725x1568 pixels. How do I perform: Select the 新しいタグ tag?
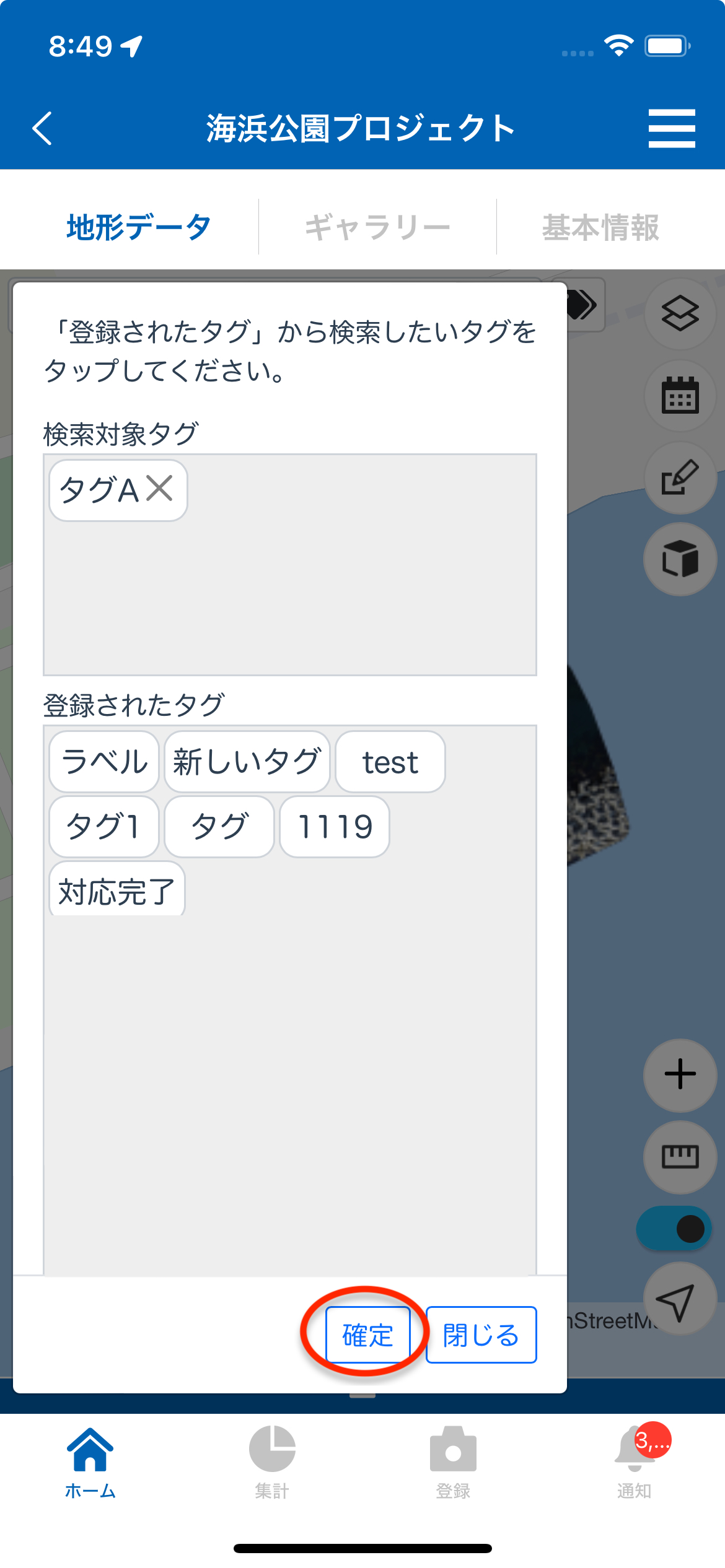[x=247, y=761]
